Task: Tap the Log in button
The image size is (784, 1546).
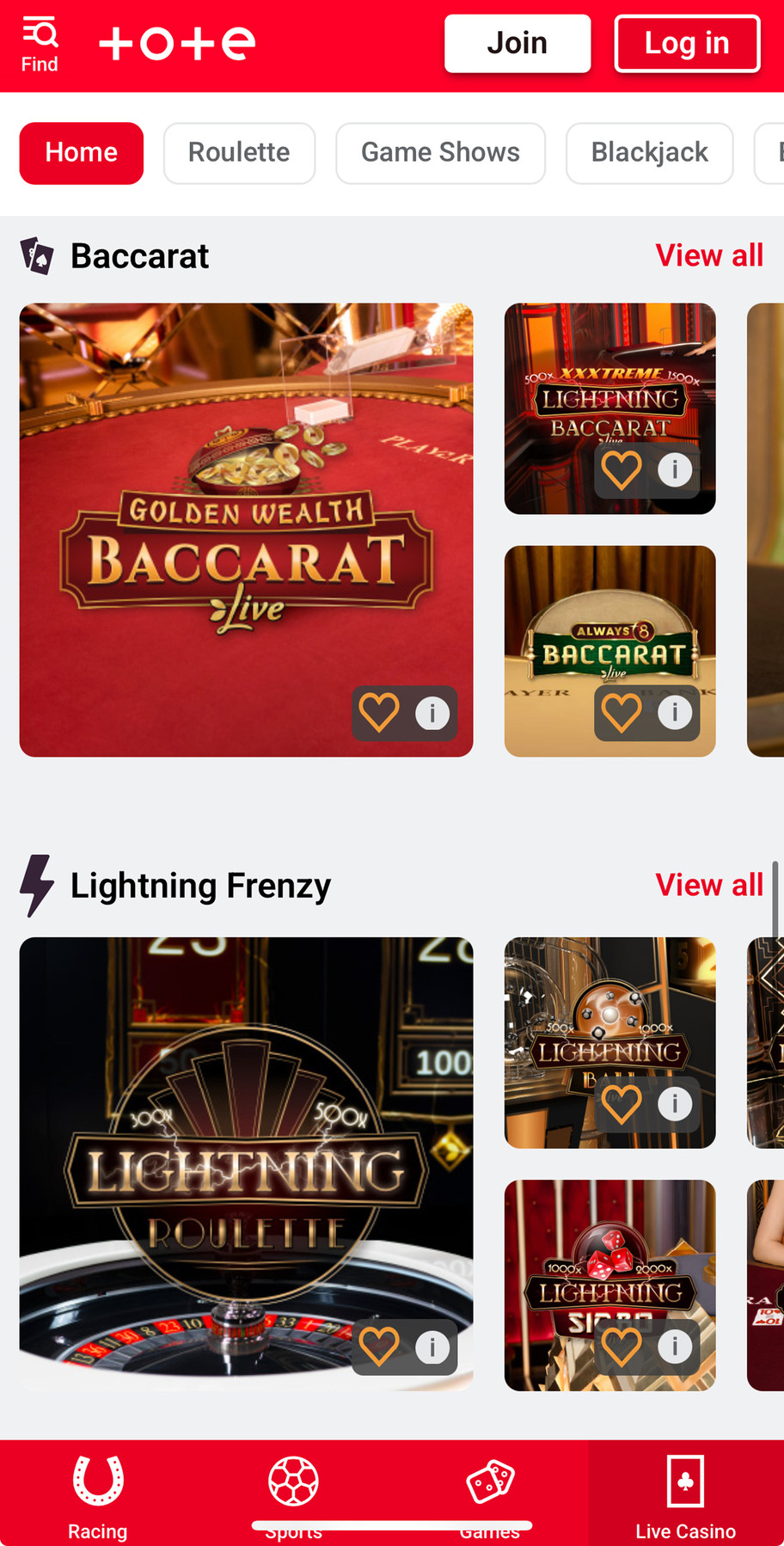Action: (x=687, y=43)
